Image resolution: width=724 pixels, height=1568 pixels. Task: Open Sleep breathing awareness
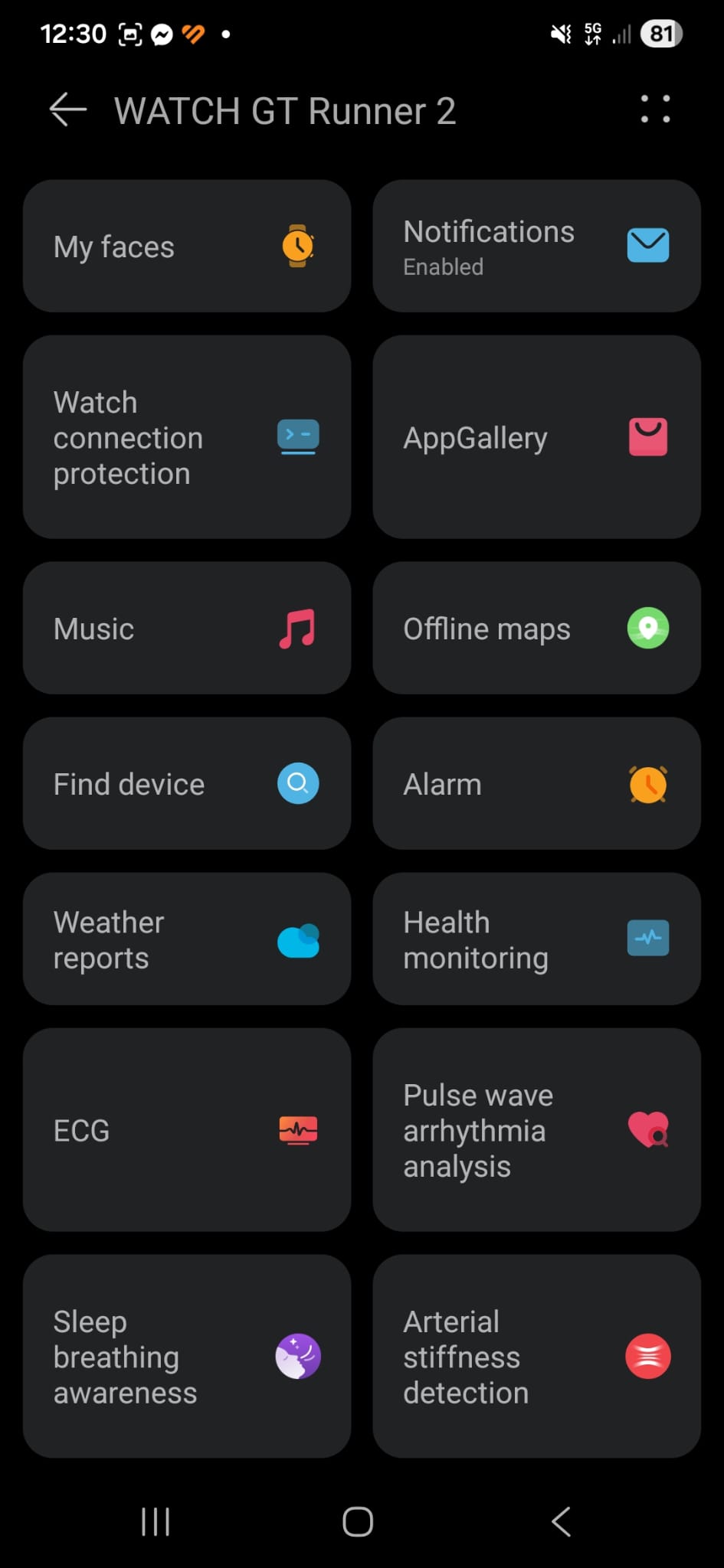point(187,1357)
